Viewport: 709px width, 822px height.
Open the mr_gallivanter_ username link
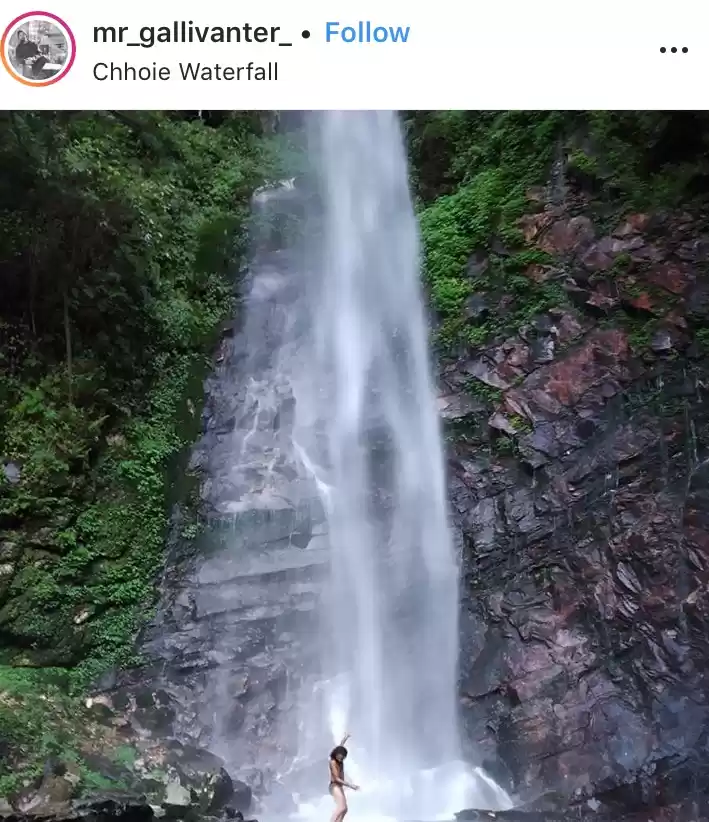tap(191, 33)
